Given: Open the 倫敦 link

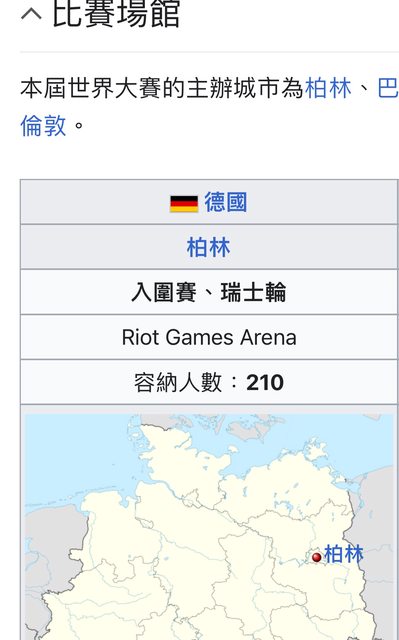Looking at the screenshot, I should (43, 125).
